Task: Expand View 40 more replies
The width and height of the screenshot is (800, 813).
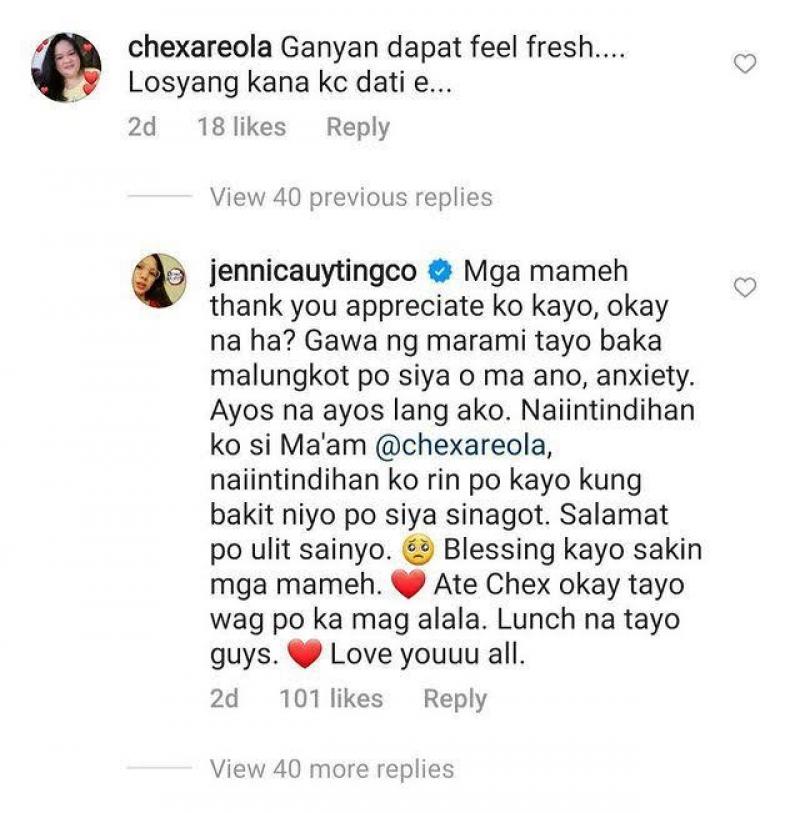Action: coord(331,769)
